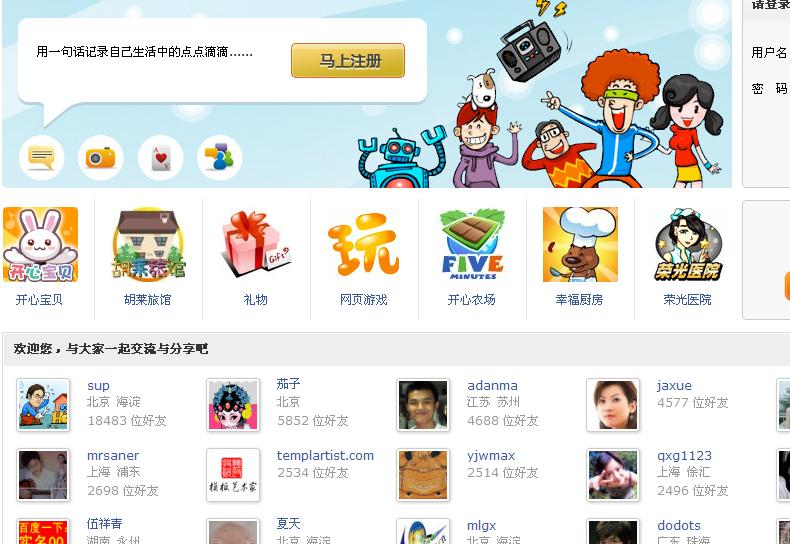Screen dimensions: 790x544
Task: Launch the 开心农场 farm game
Action: (472, 245)
